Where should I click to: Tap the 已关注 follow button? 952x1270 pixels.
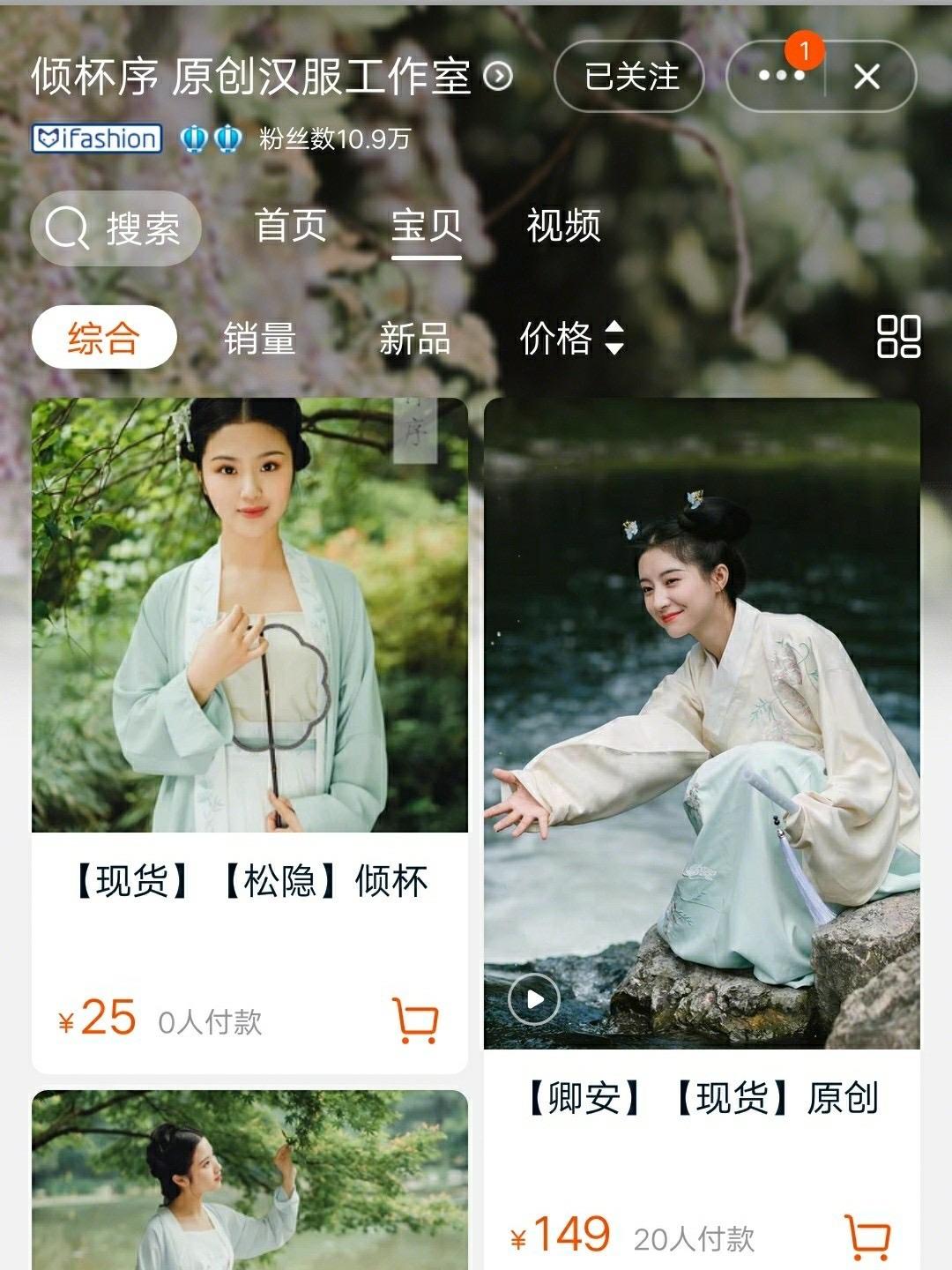(629, 77)
